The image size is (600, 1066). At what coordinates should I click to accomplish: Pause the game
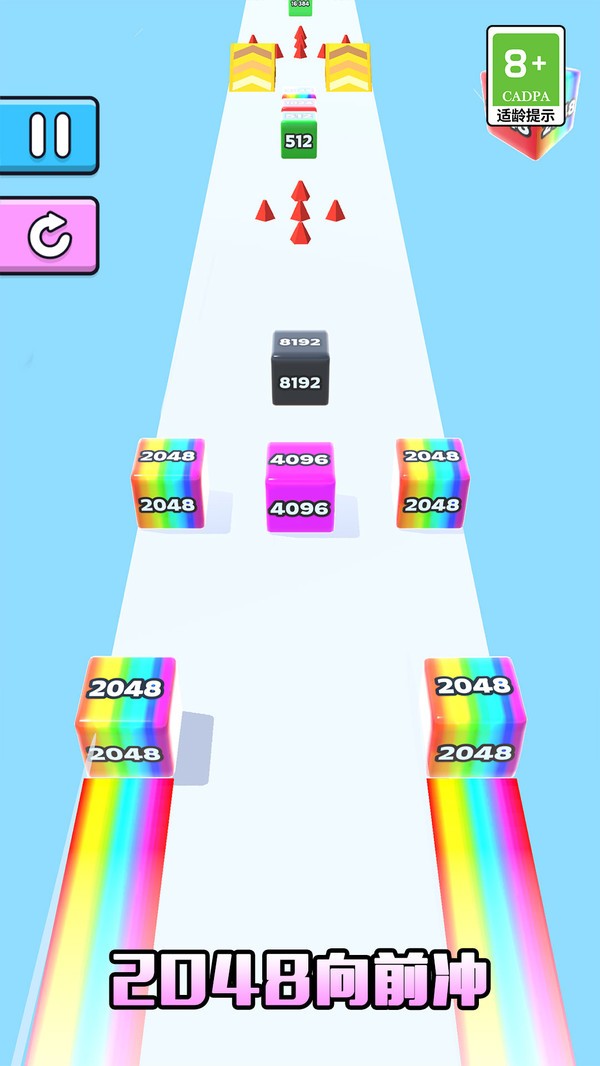click(x=48, y=135)
